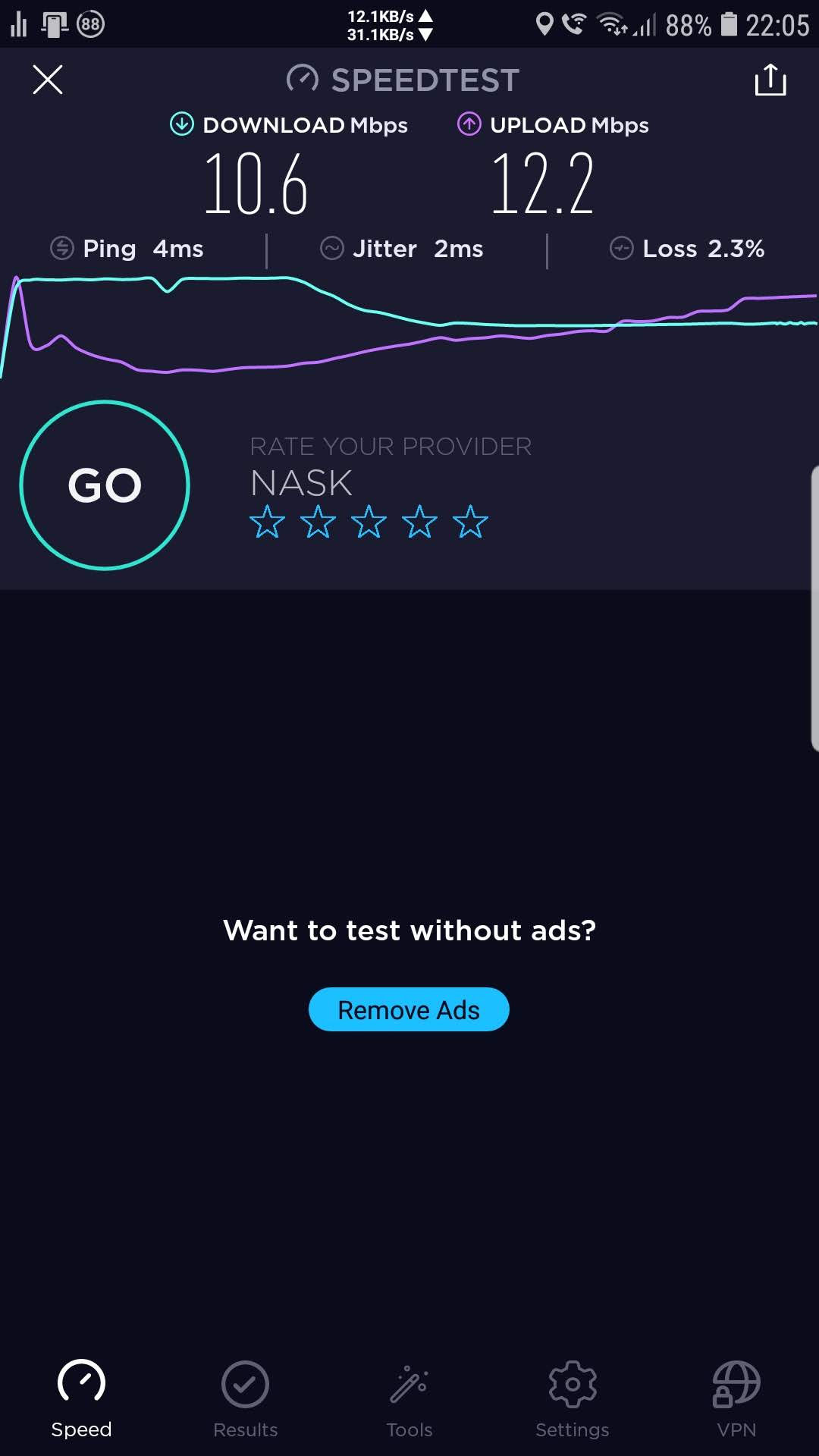Share the speed test result
Image resolution: width=819 pixels, height=1456 pixels.
click(x=770, y=80)
